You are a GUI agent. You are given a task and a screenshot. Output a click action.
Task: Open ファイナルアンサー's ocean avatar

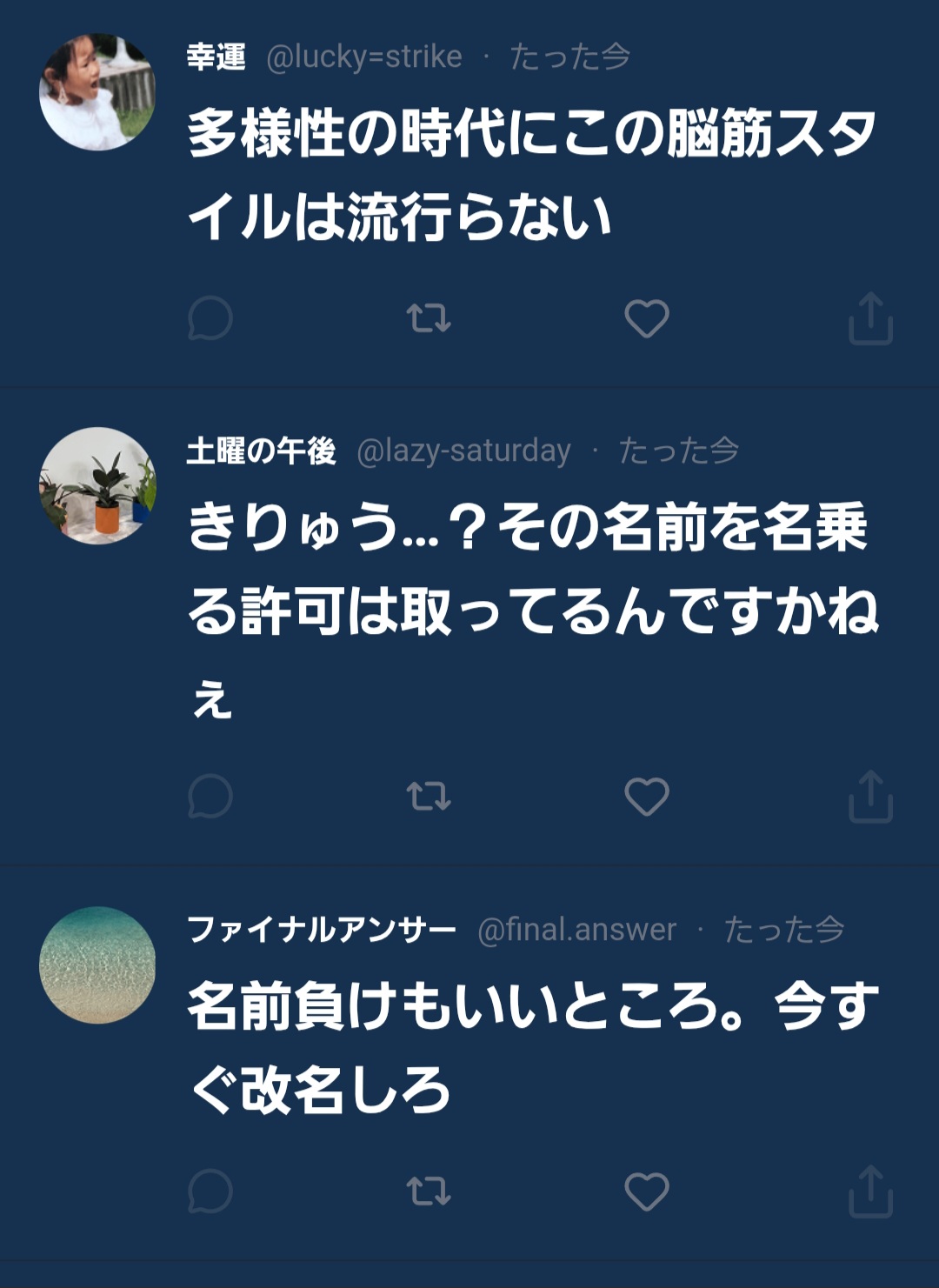click(x=97, y=964)
